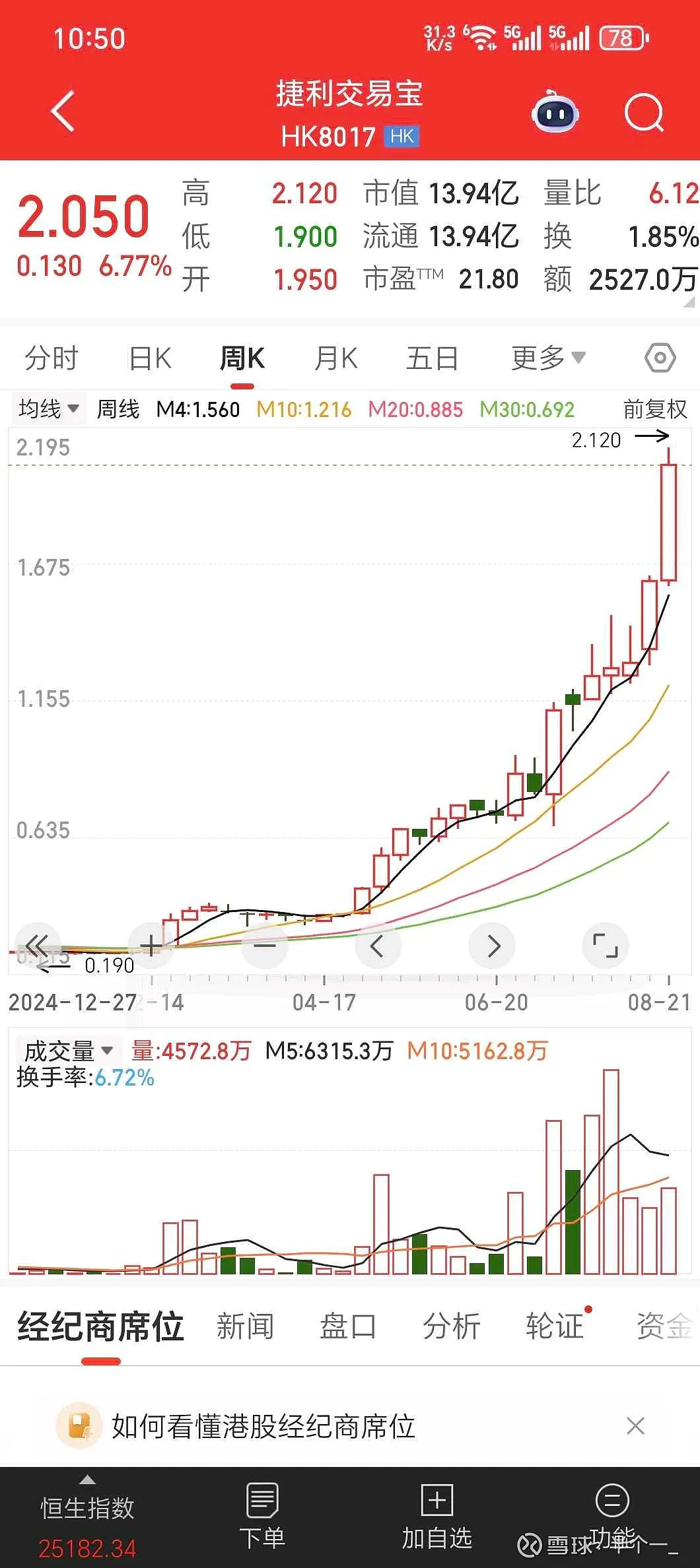
Task: Open the 轮证 tab
Action: pyautogui.click(x=555, y=1326)
